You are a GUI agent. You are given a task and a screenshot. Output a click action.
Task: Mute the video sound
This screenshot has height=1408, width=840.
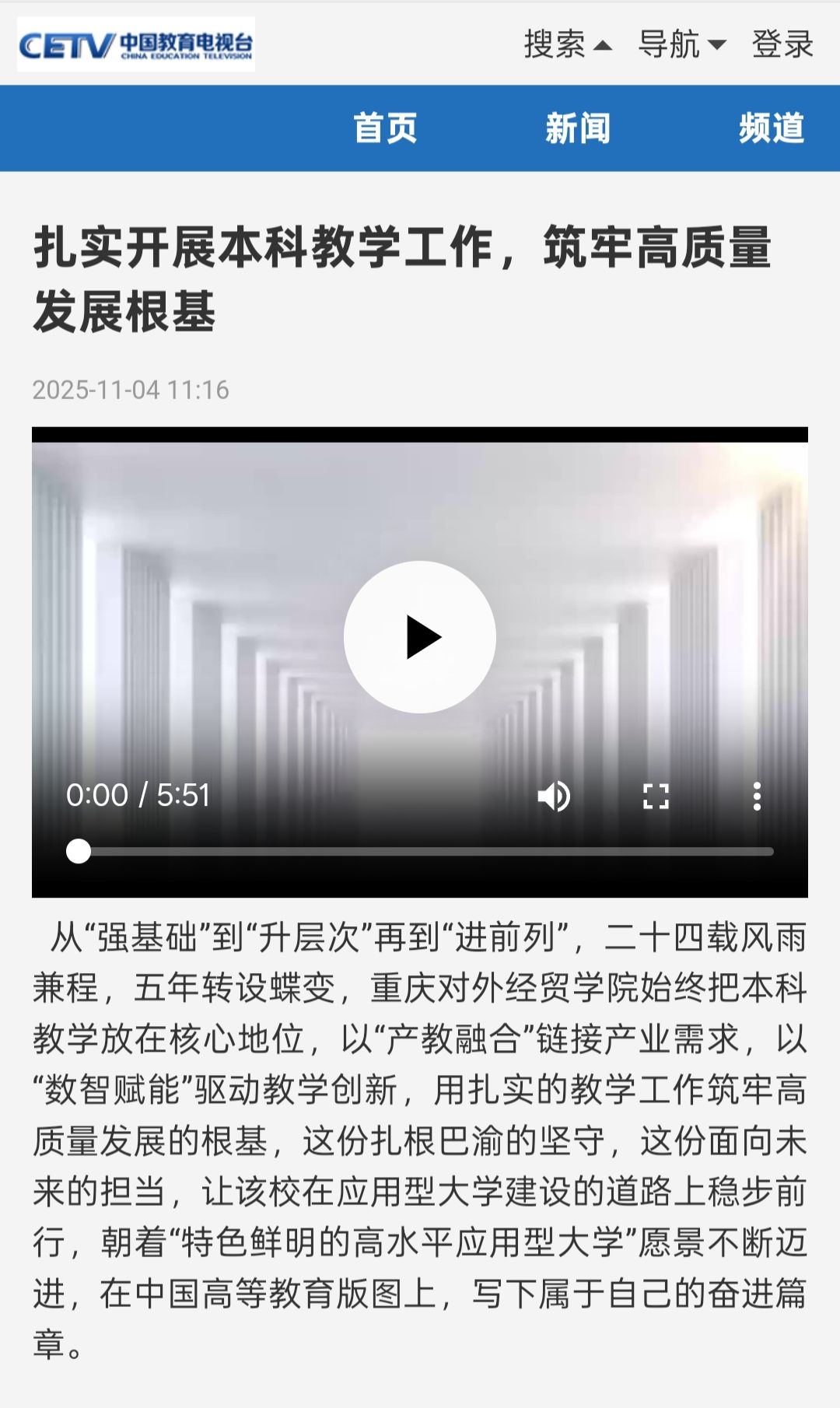[554, 796]
